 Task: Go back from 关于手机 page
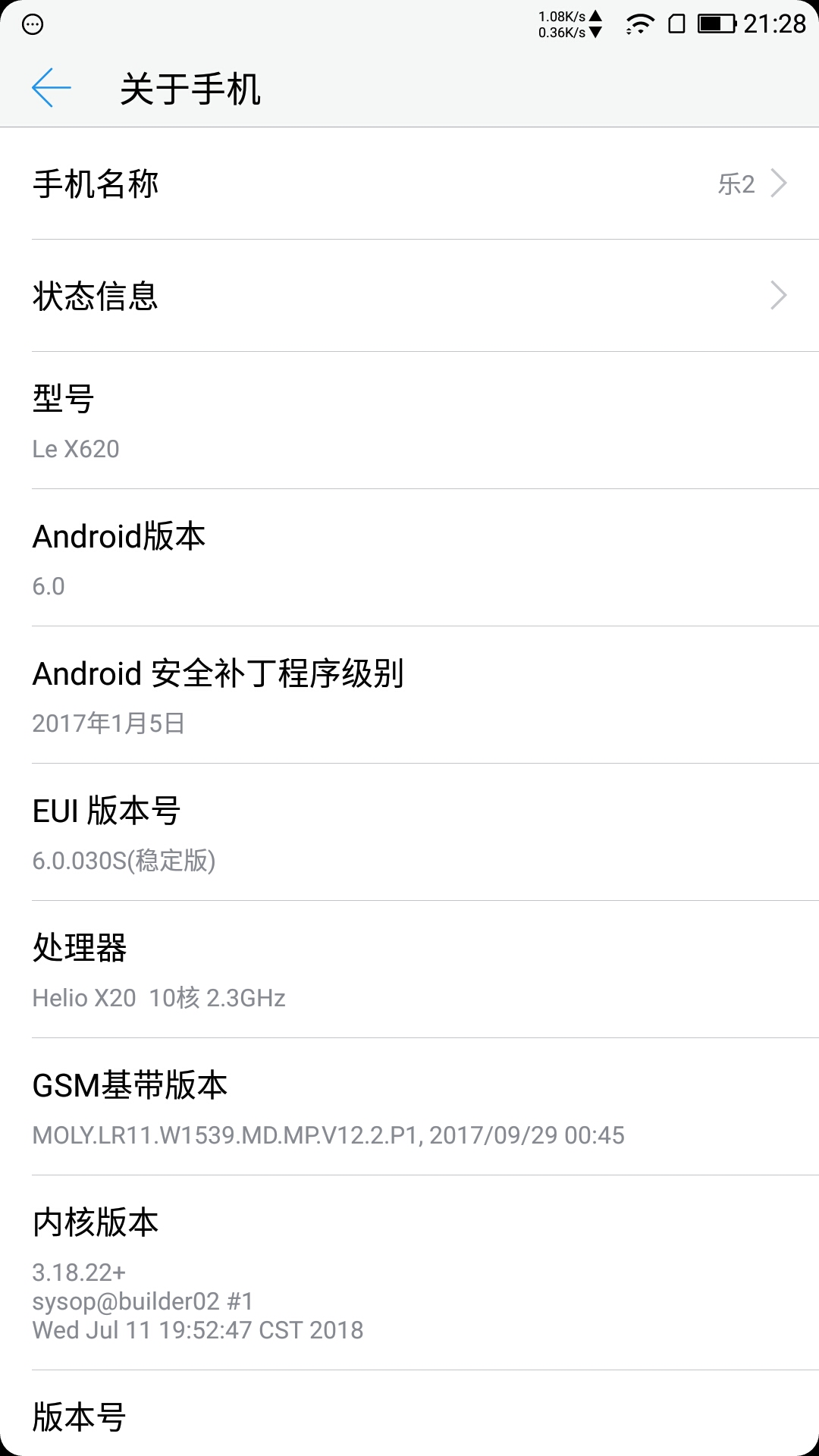coord(52,88)
